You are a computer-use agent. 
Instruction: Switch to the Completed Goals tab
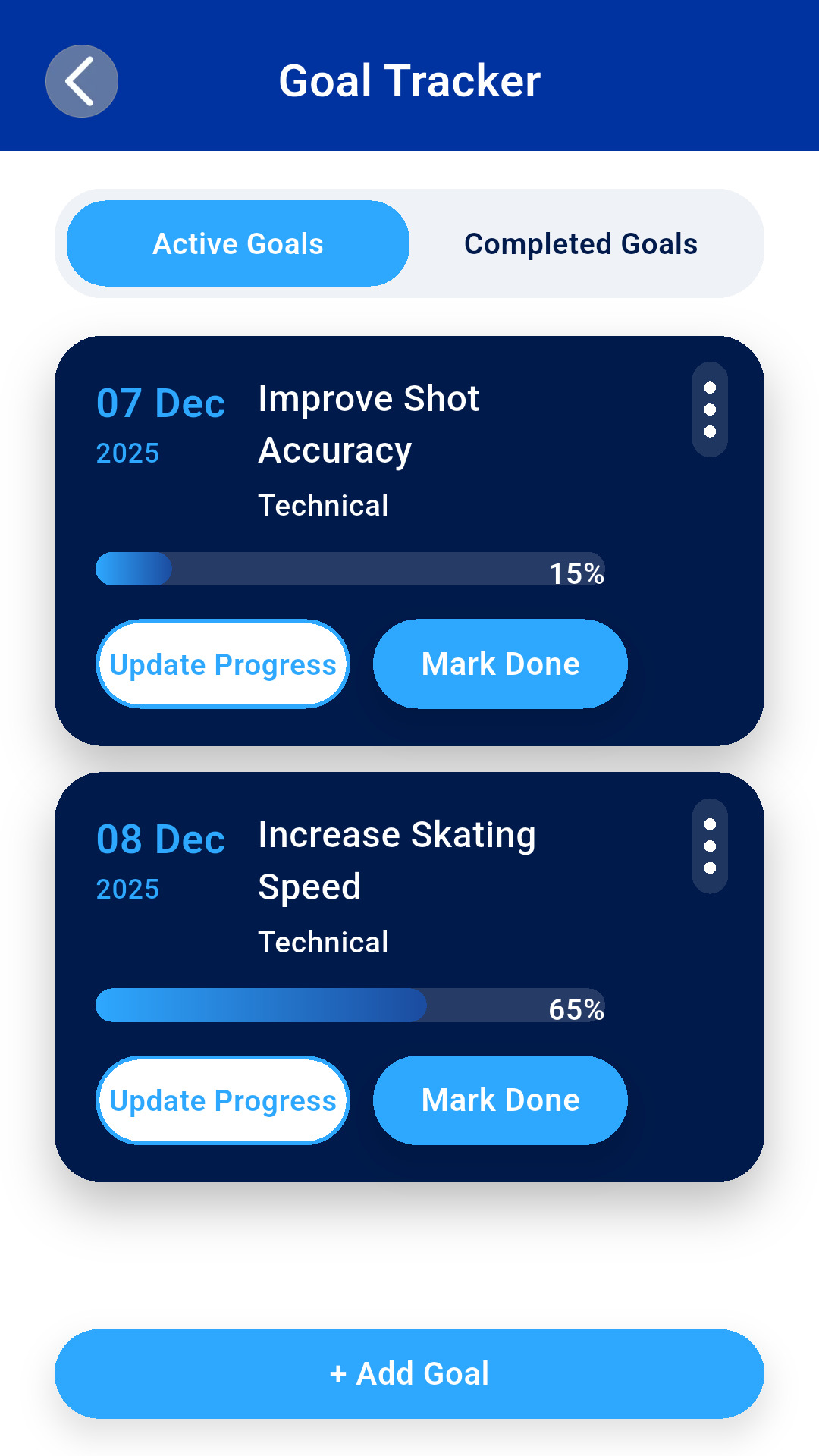tap(580, 243)
